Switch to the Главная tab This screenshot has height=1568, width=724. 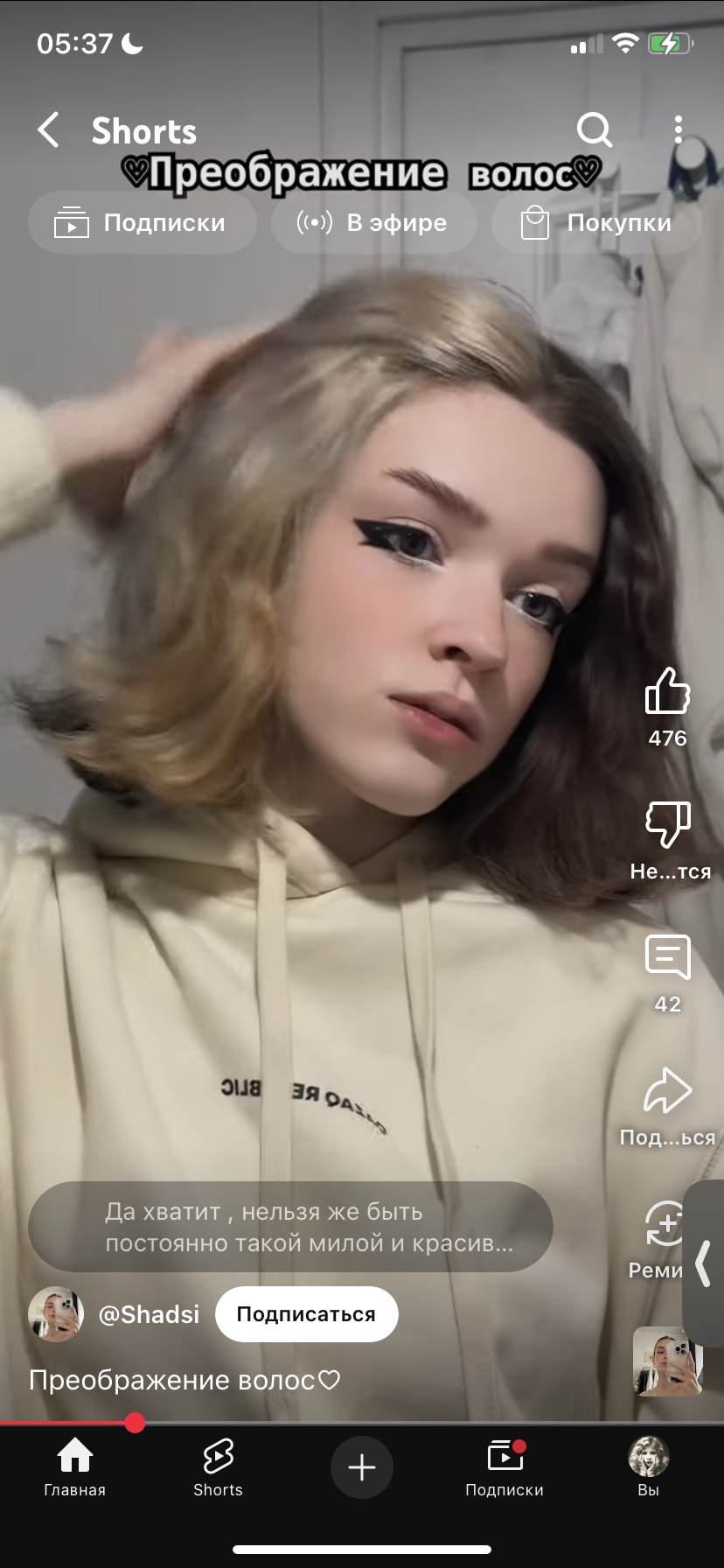[74, 1467]
